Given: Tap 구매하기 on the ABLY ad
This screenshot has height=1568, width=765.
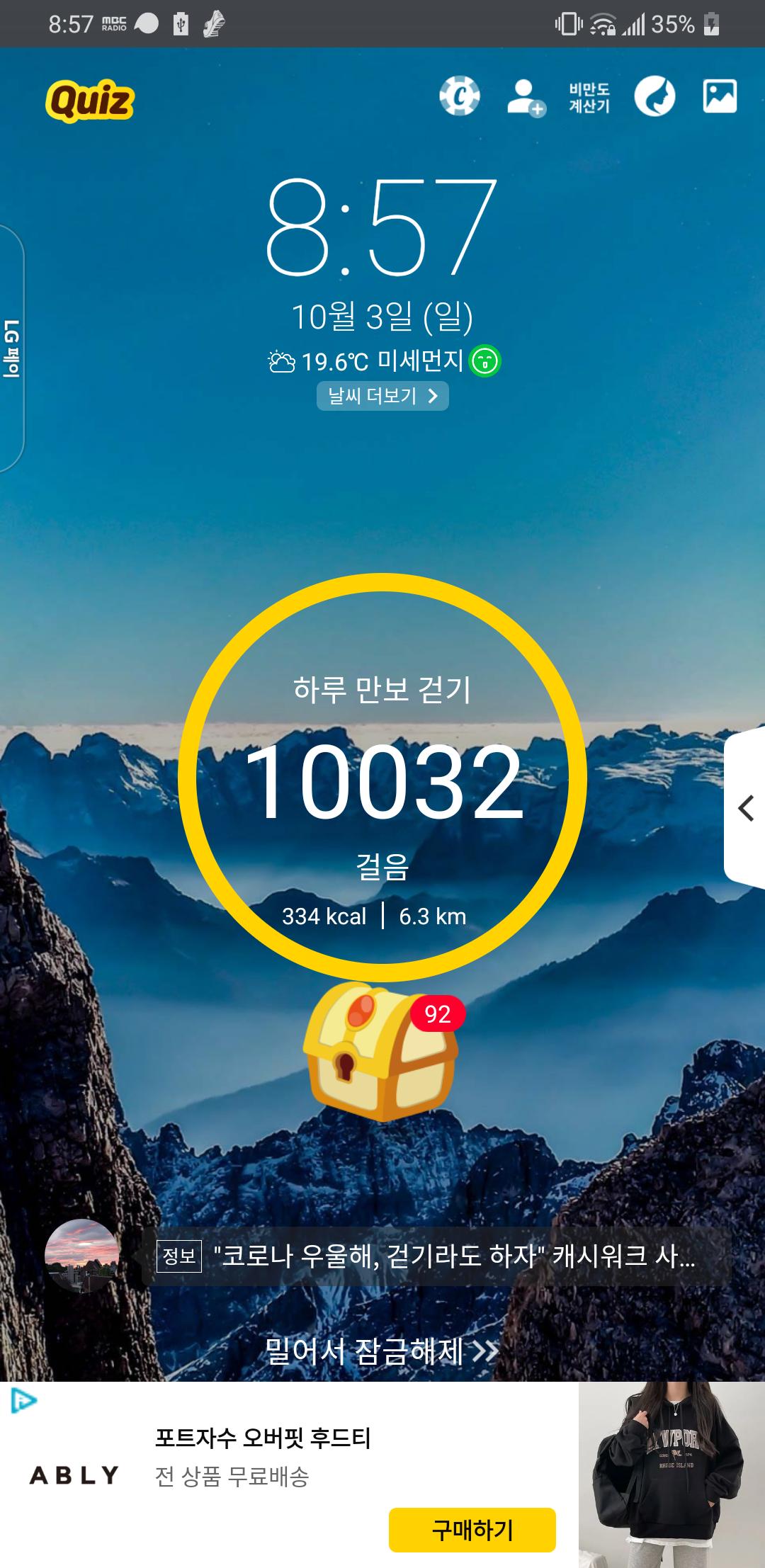Looking at the screenshot, I should 472,1530.
